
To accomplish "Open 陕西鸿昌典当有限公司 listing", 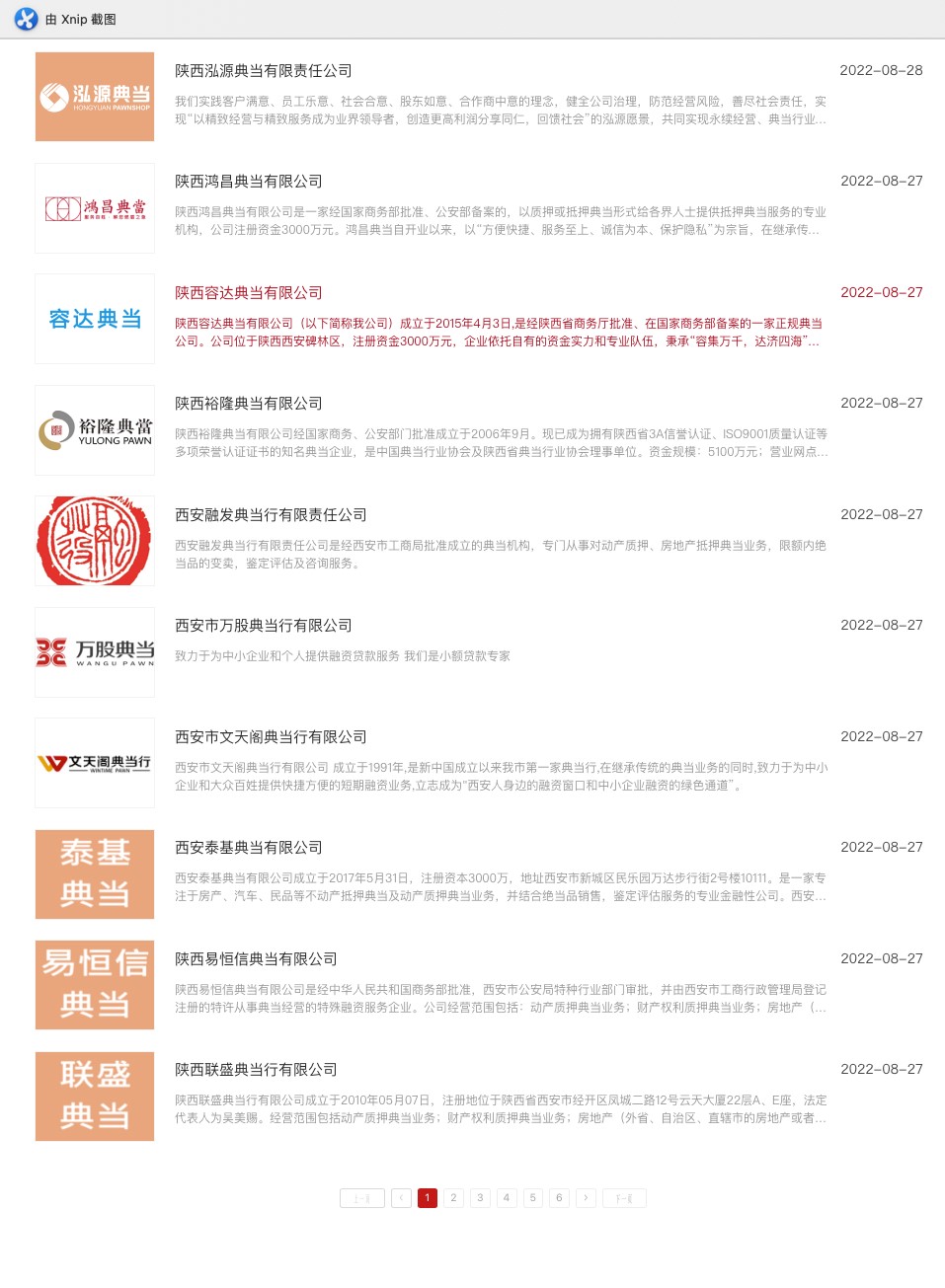I will tap(249, 182).
